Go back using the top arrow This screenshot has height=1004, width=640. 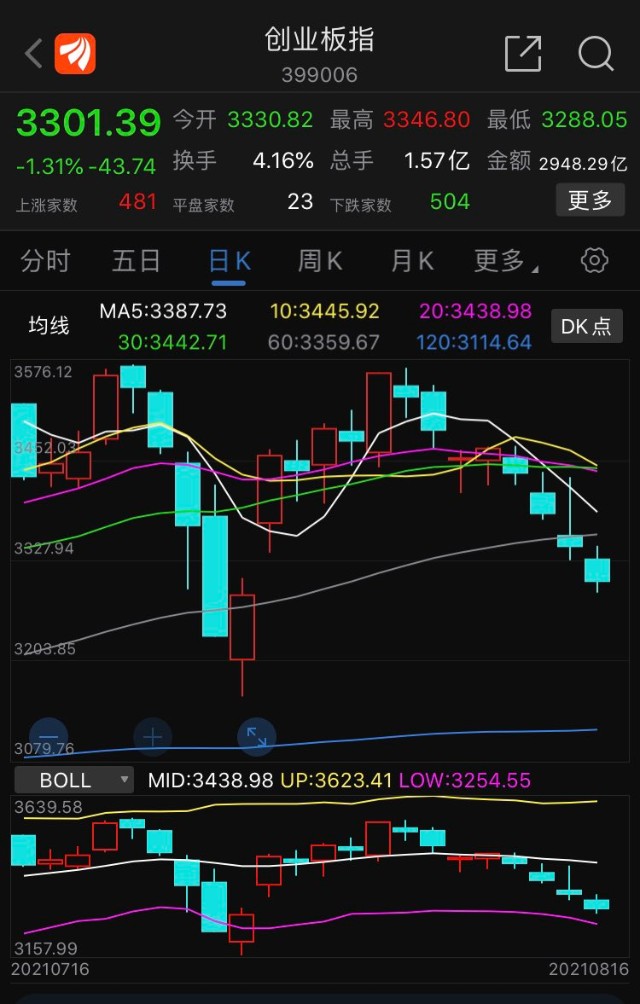click(x=33, y=54)
